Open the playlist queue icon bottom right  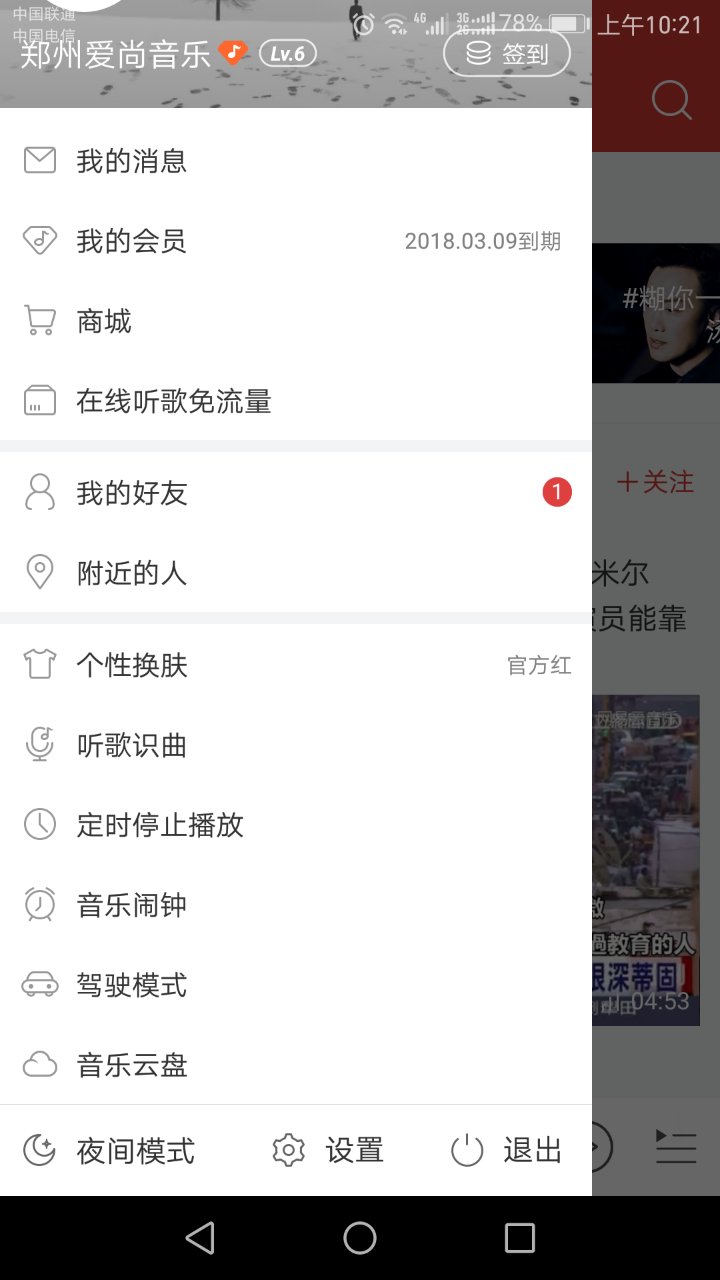pyautogui.click(x=676, y=1147)
